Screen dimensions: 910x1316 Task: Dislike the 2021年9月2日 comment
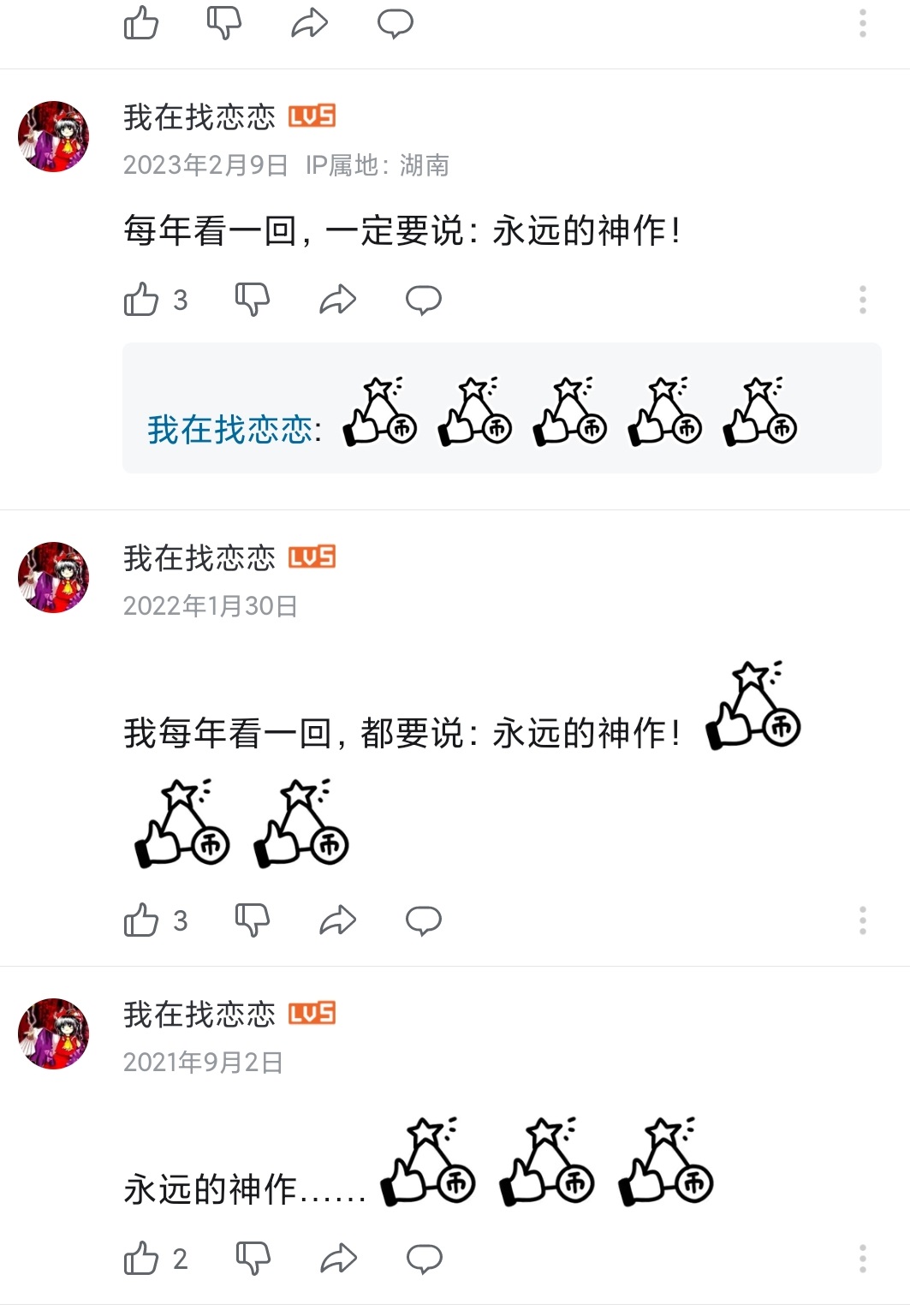coord(252,1259)
